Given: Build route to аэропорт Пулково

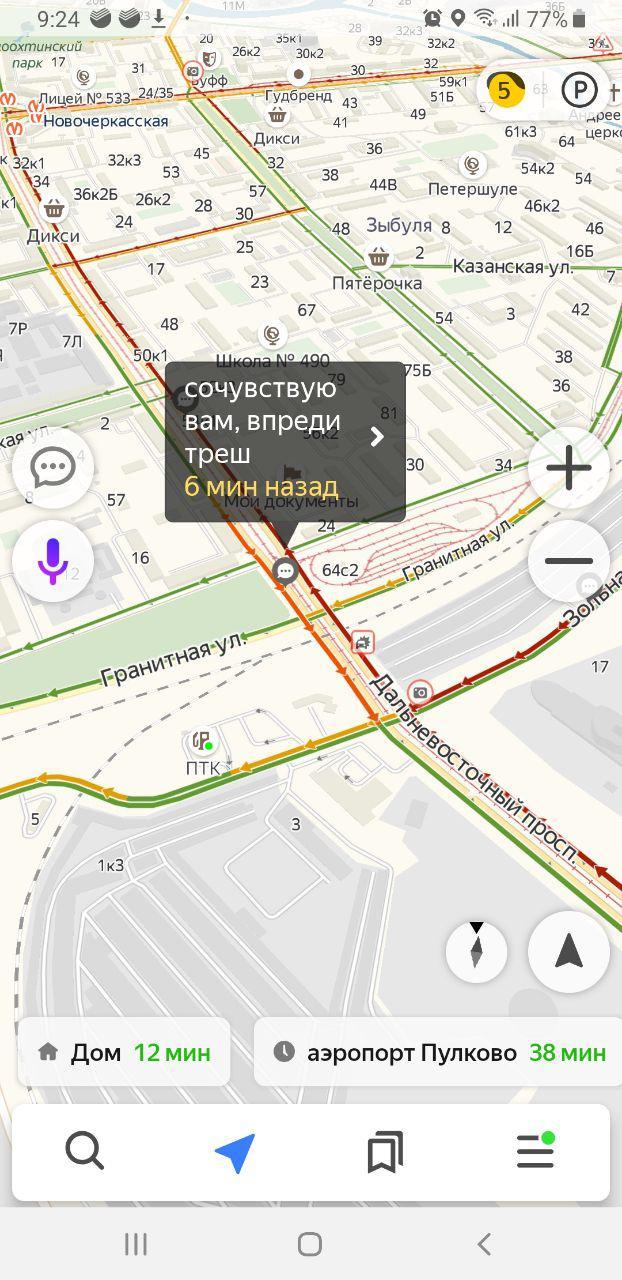Looking at the screenshot, I should [438, 1052].
